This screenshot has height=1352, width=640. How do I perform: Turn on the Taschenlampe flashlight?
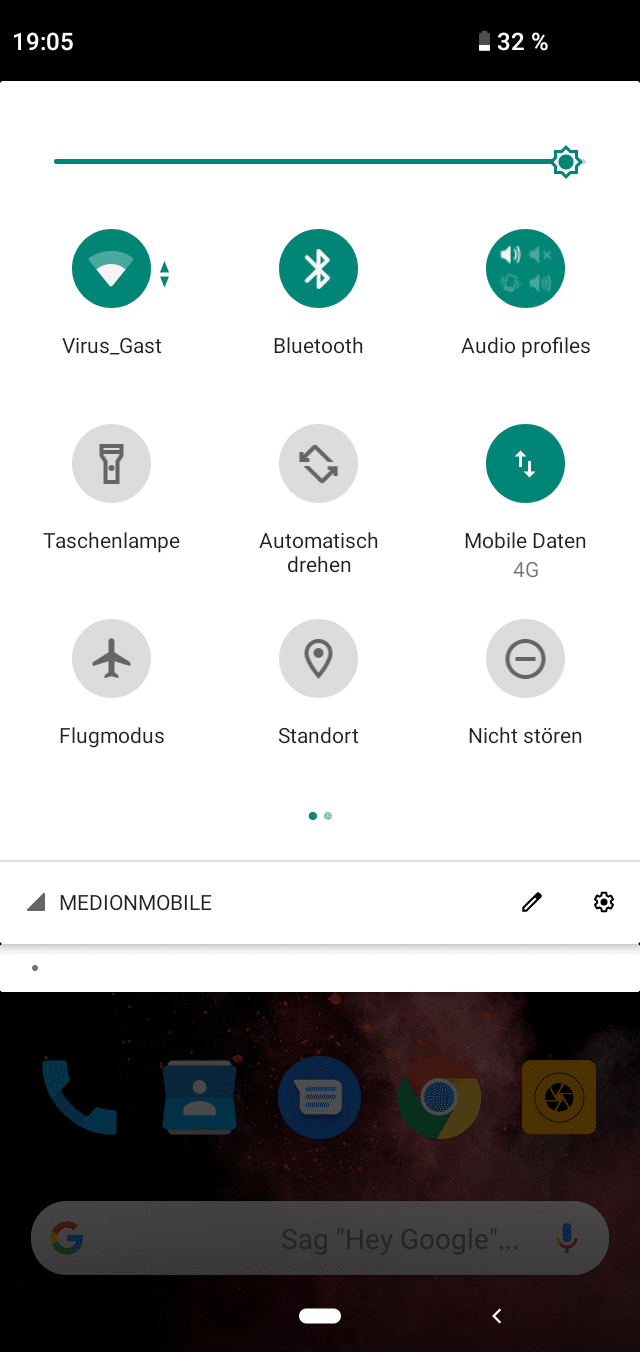pos(111,464)
